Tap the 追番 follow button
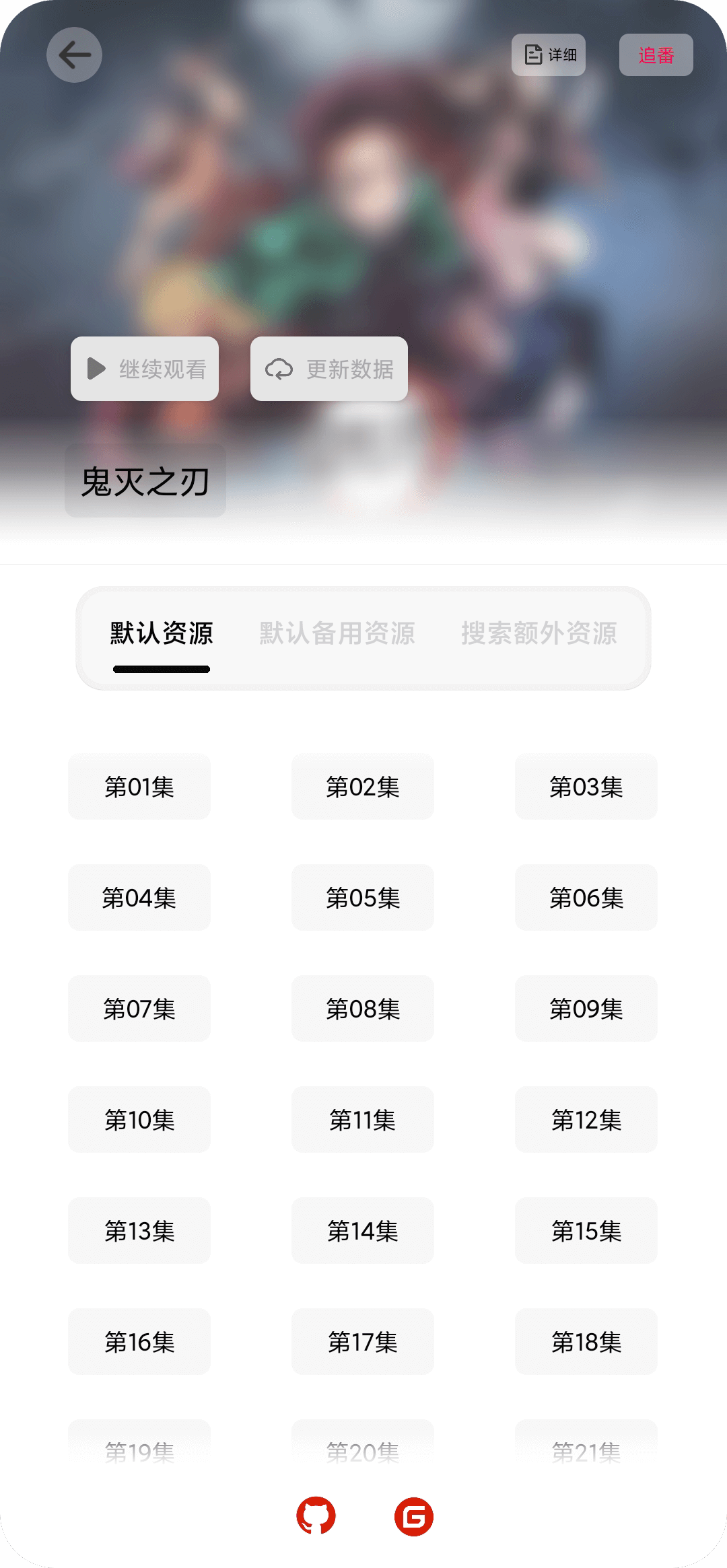 [656, 55]
